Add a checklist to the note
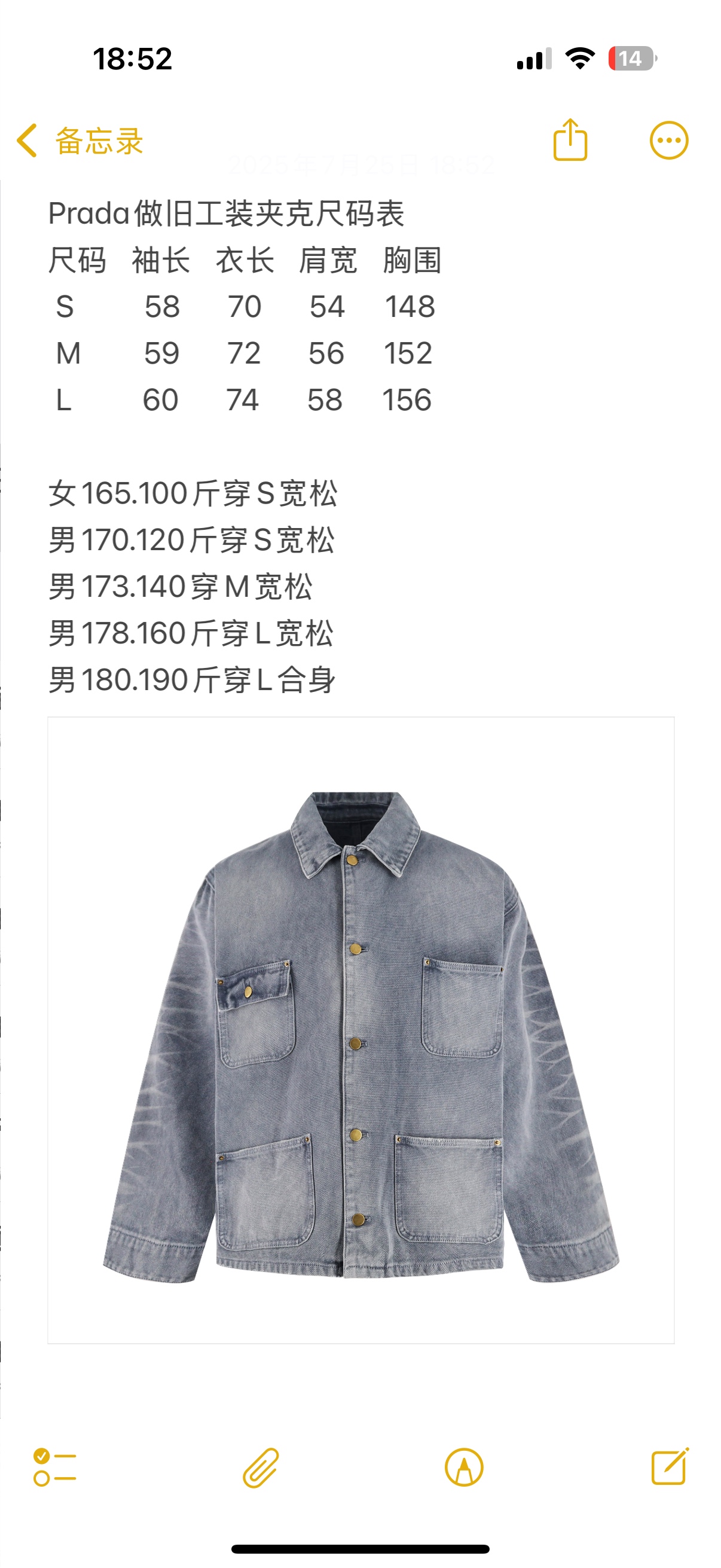The height and width of the screenshot is (1568, 721). coord(55,1467)
